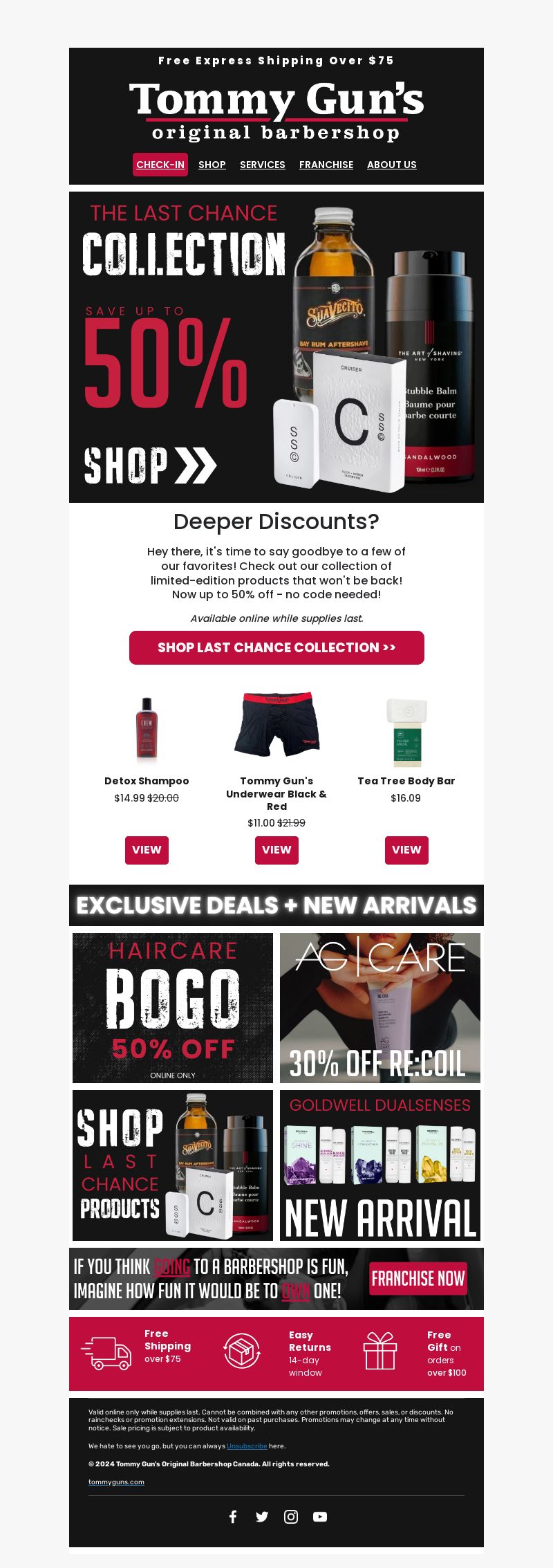Screen dimensions: 553x1568
Task: Open the FRANCHISE link in header
Action: coord(326,165)
